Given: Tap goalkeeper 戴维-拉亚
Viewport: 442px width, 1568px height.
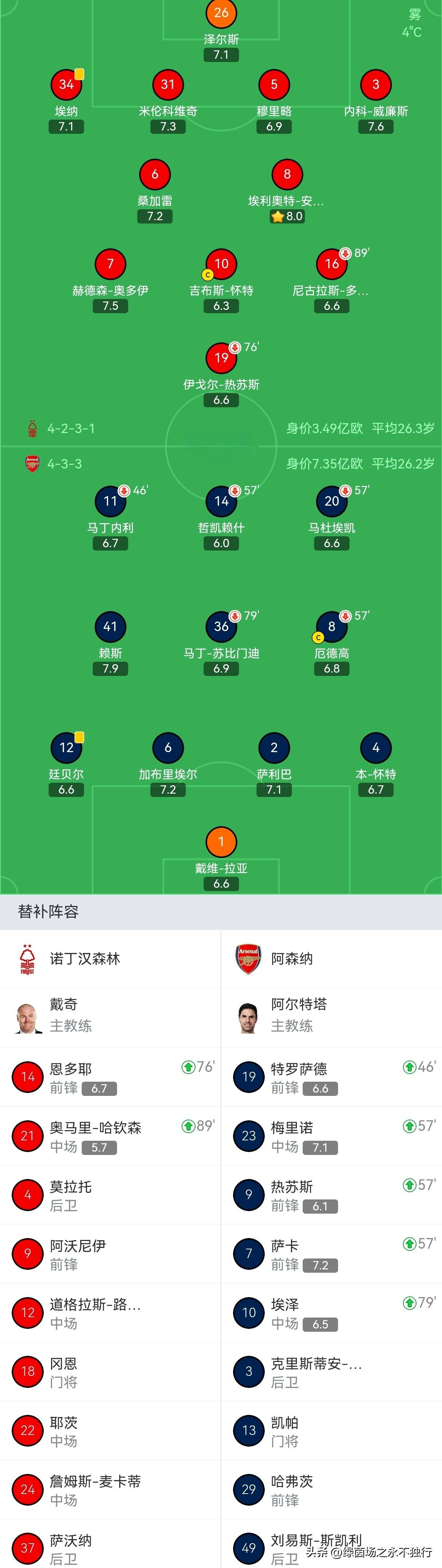Looking at the screenshot, I should coord(221,843).
